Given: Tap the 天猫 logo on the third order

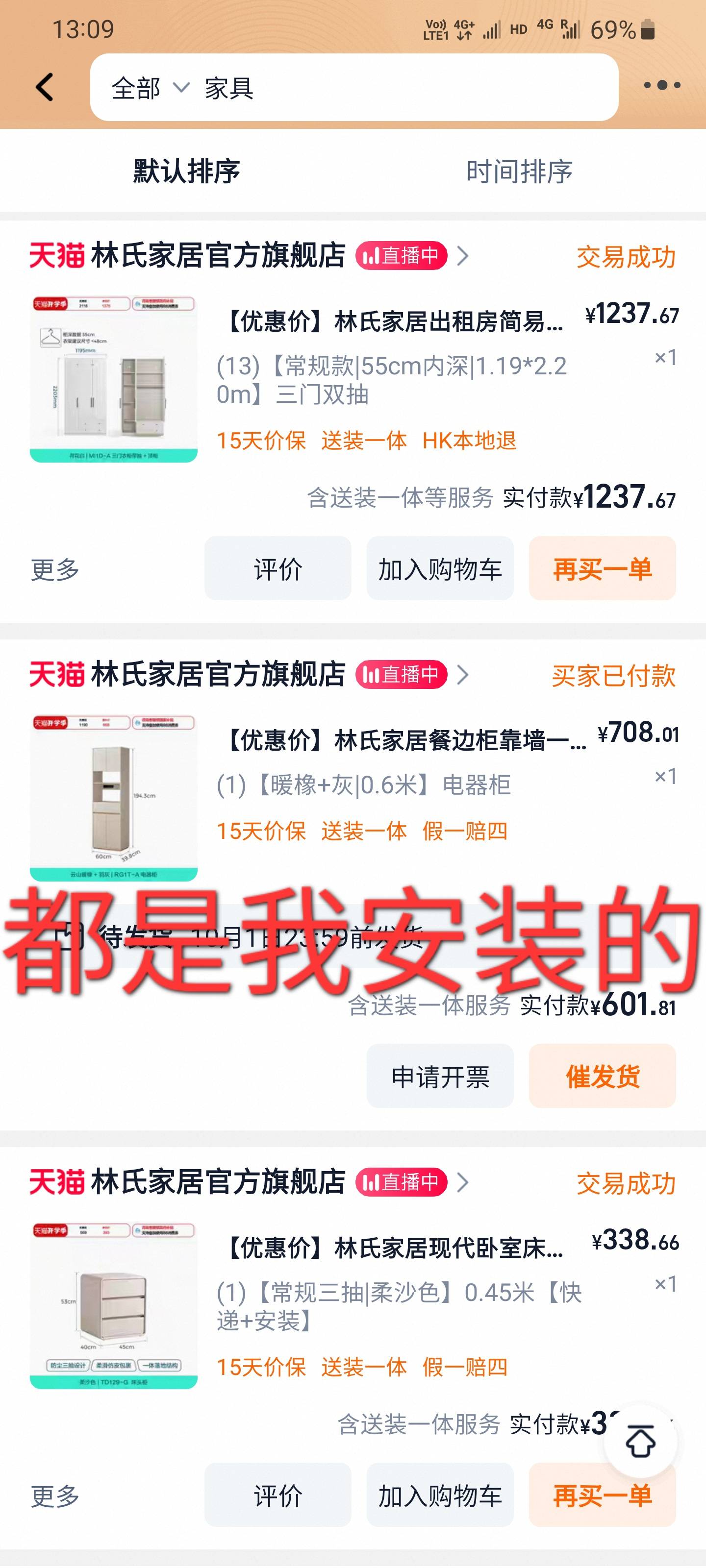Looking at the screenshot, I should click(57, 1182).
